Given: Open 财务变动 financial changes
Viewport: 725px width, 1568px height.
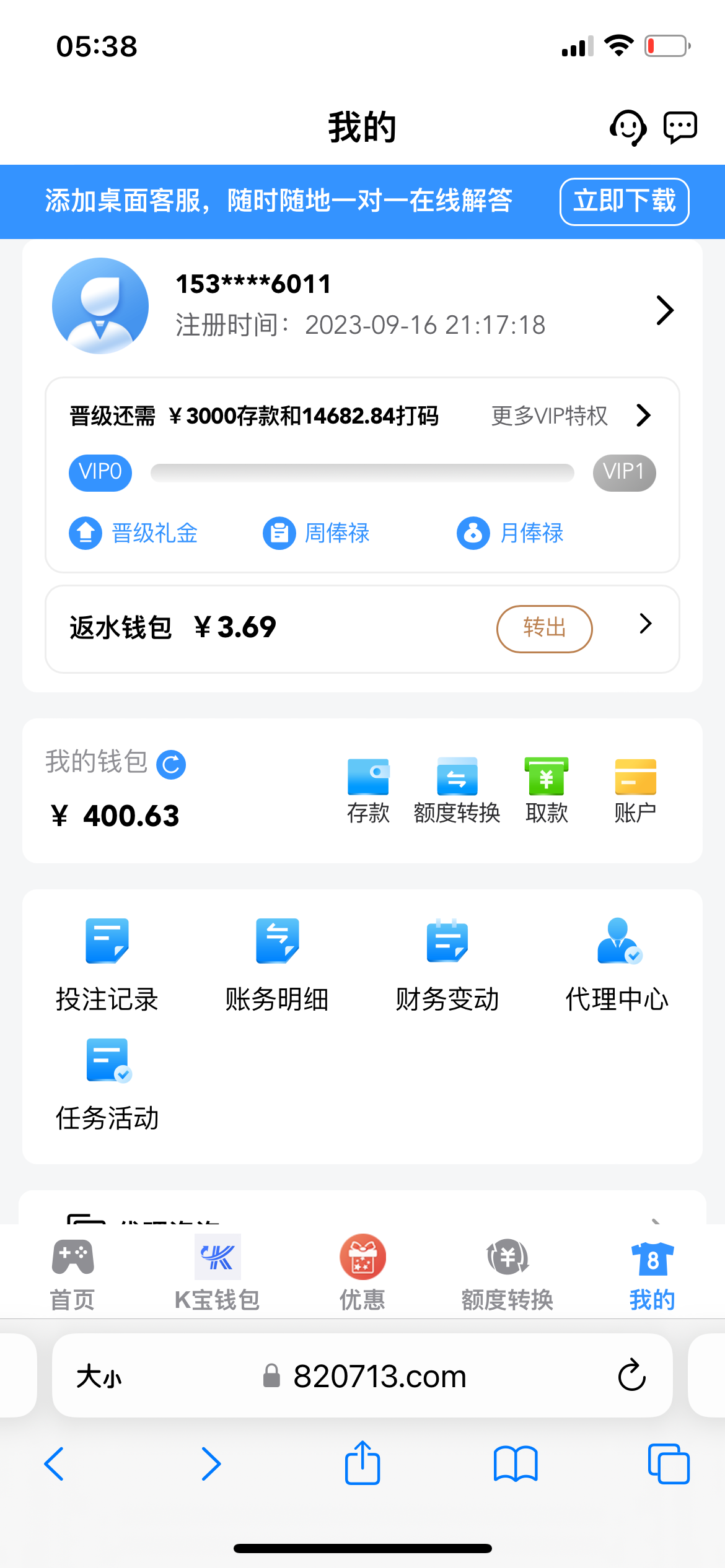Looking at the screenshot, I should tap(447, 964).
